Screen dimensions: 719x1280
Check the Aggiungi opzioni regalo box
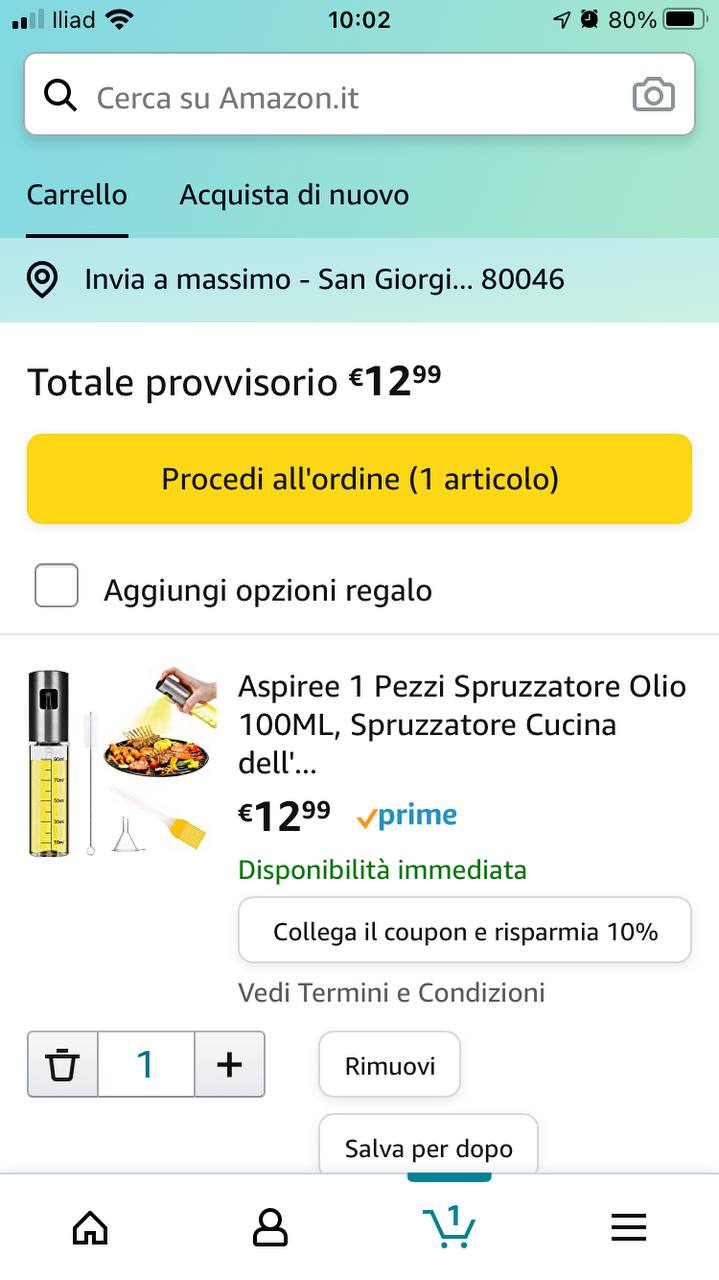[57, 586]
